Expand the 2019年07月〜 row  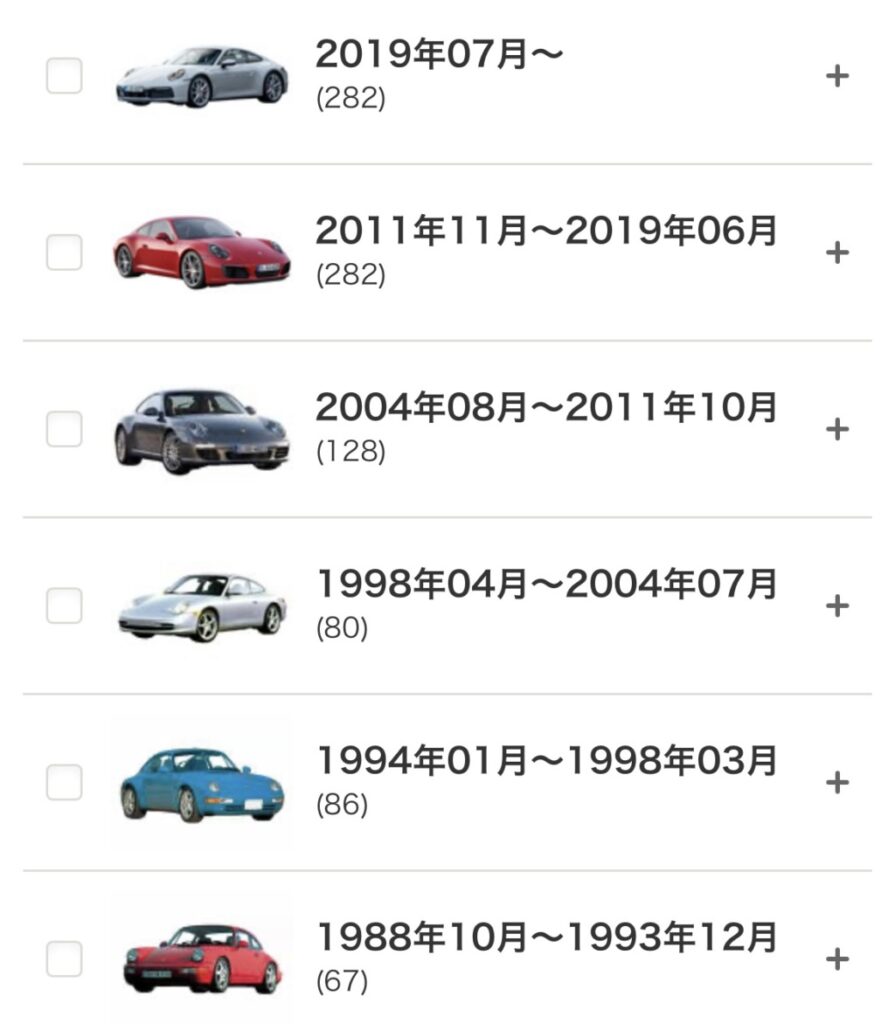tap(837, 76)
